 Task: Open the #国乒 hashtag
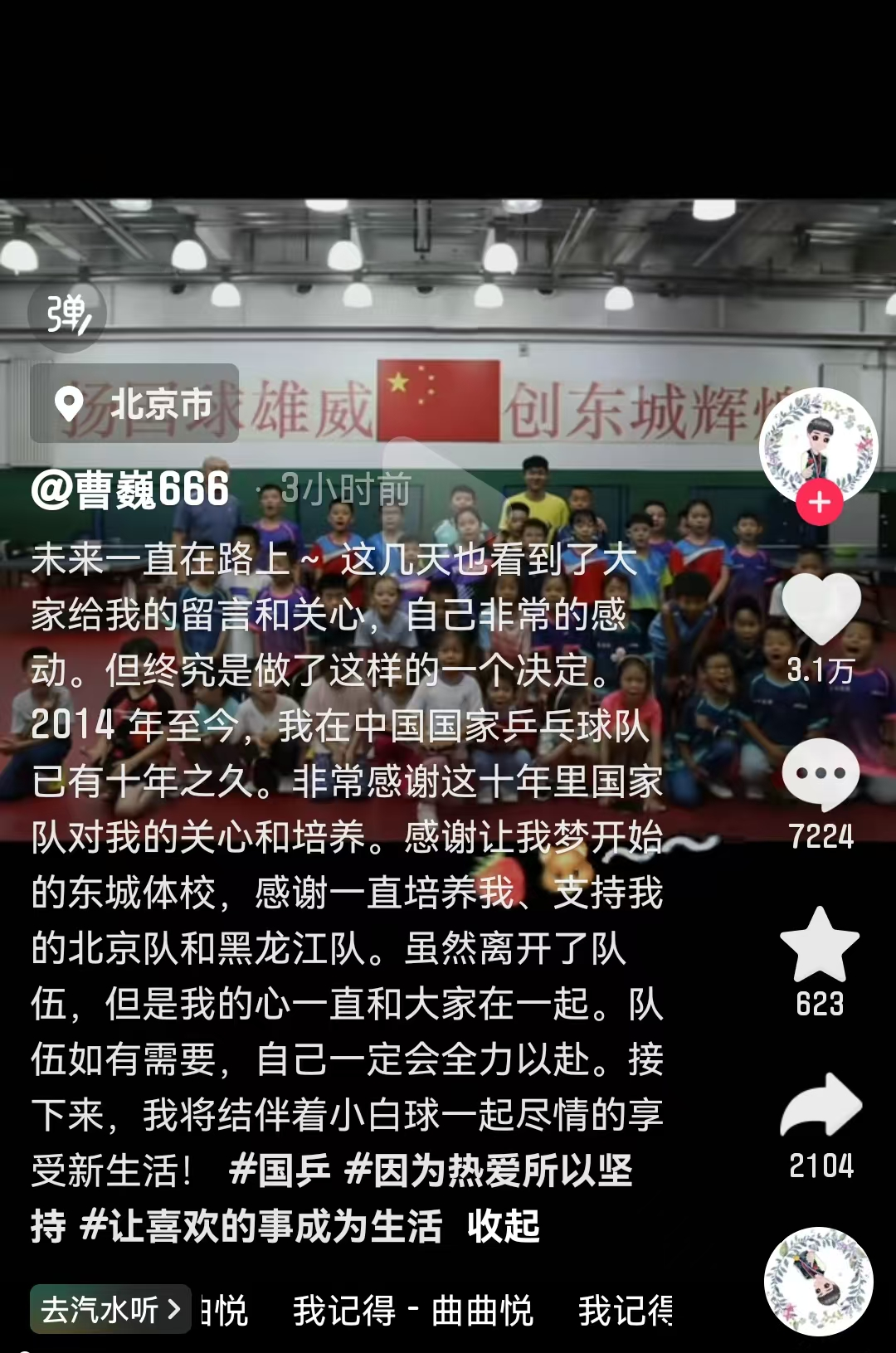click(279, 1170)
